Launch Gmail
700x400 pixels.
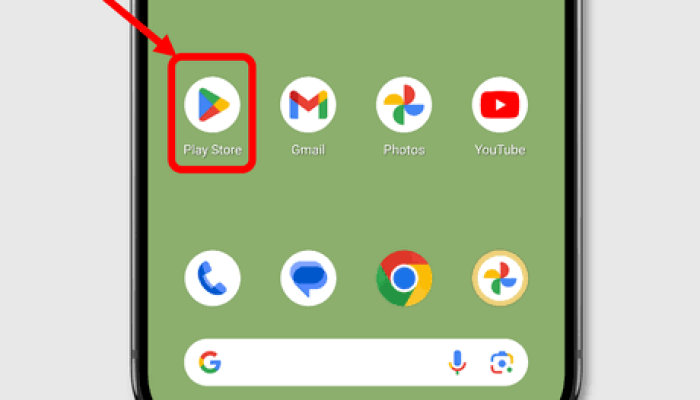[308, 104]
